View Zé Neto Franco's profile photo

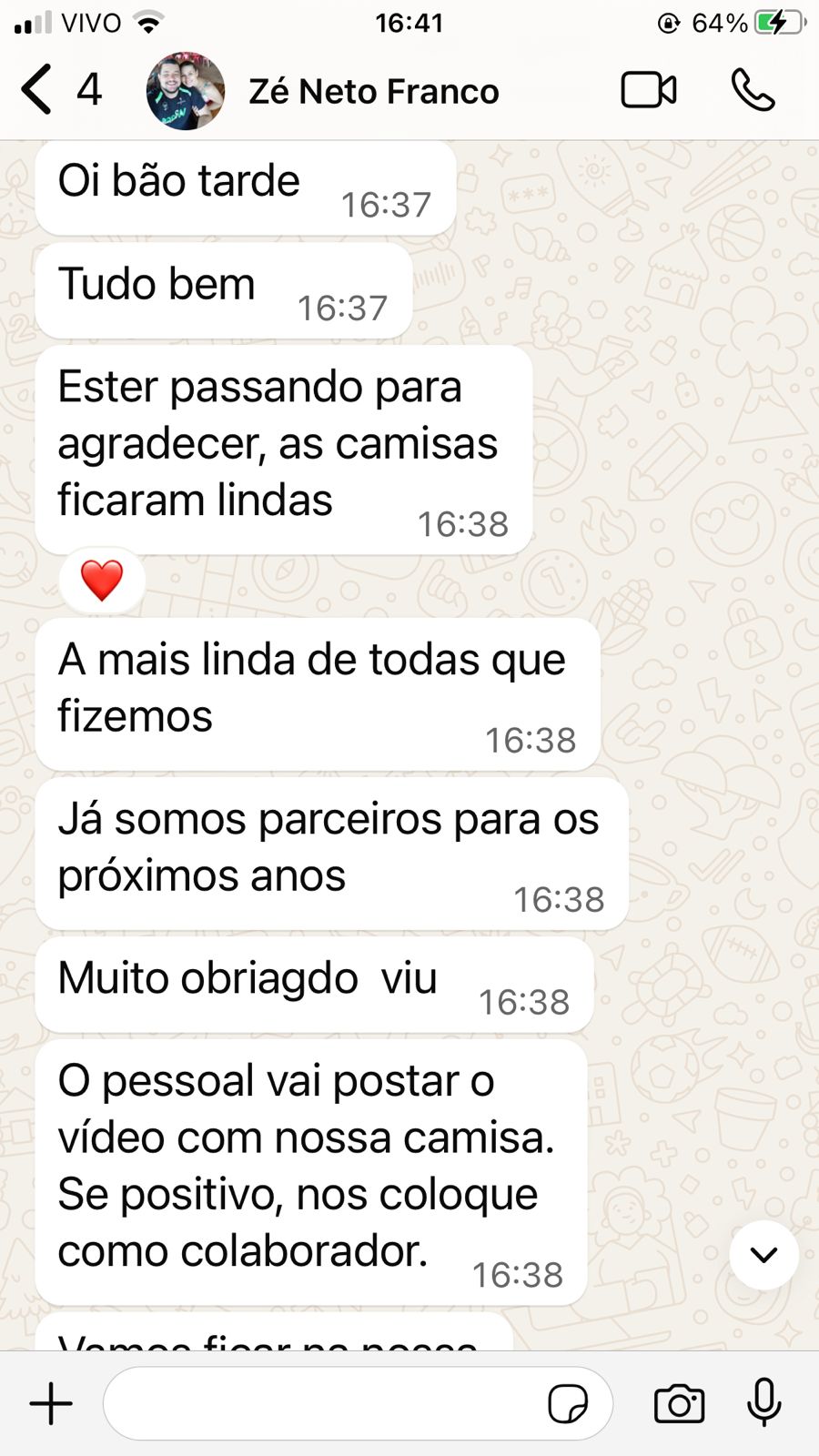(x=186, y=91)
